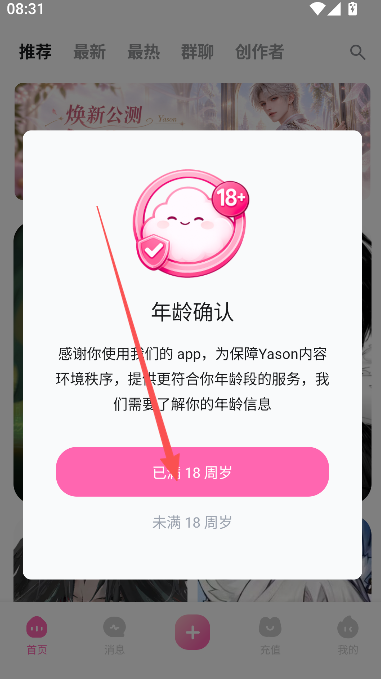Switch to the 最热 tab
This screenshot has height=679, width=381.
(x=144, y=52)
